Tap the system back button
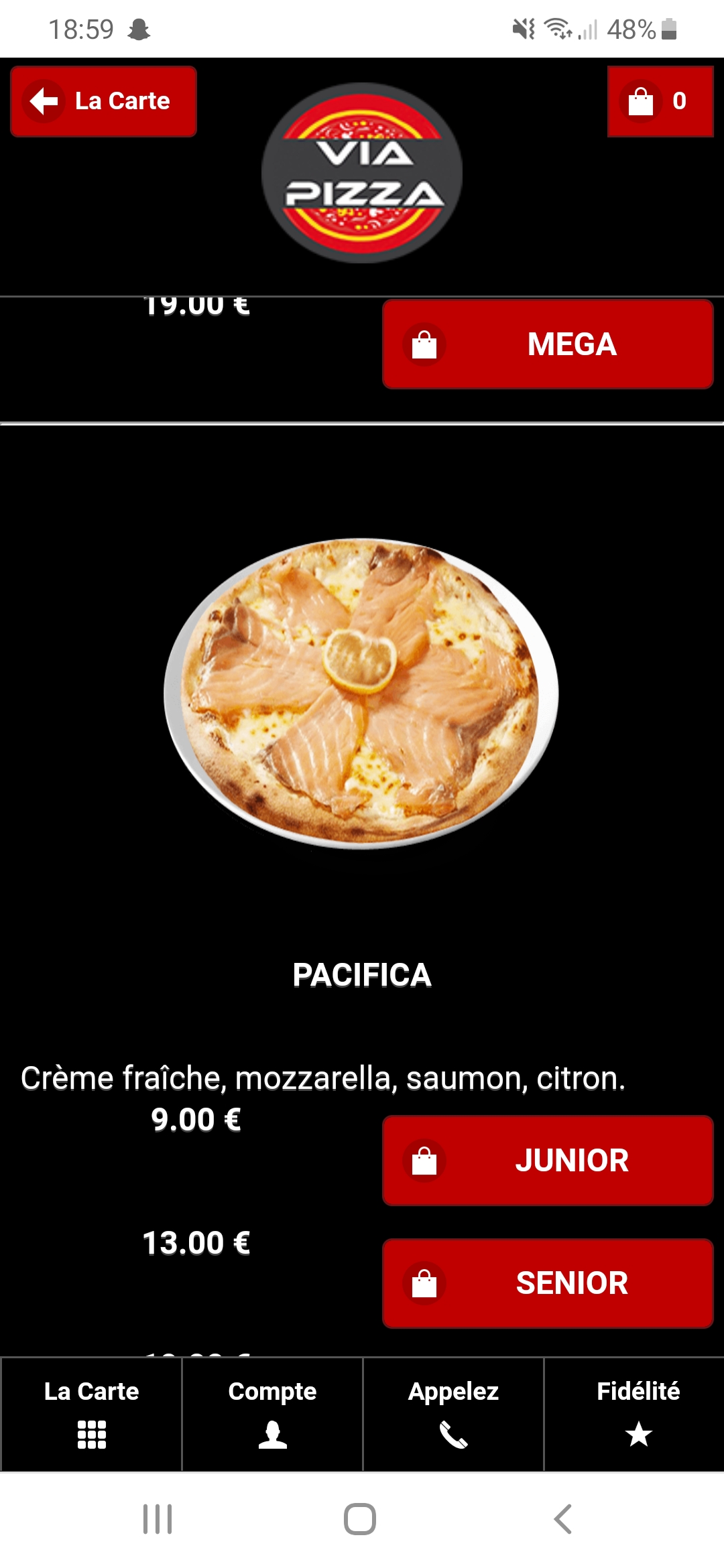Image resolution: width=724 pixels, height=1568 pixels. pos(562,1519)
